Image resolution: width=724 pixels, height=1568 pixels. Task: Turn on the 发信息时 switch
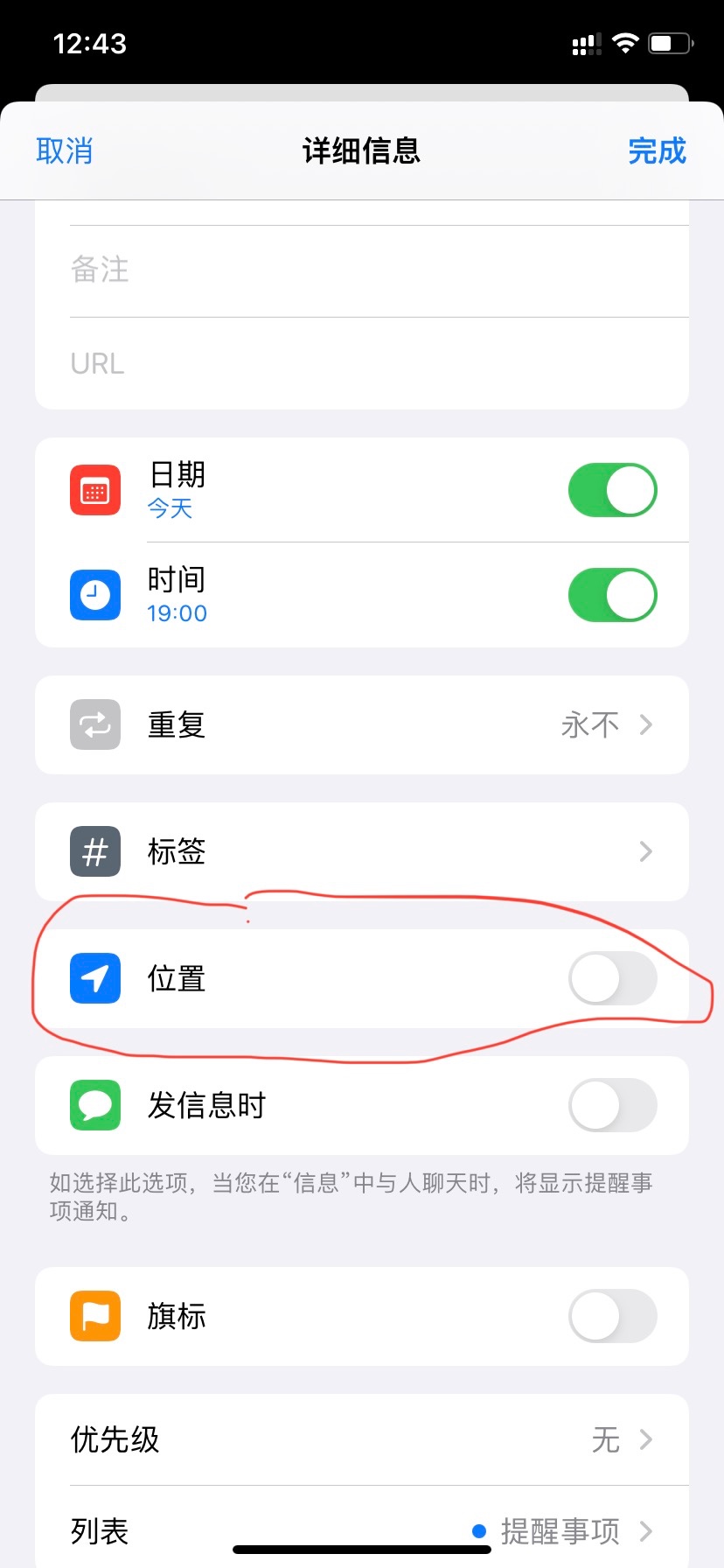tap(612, 1105)
